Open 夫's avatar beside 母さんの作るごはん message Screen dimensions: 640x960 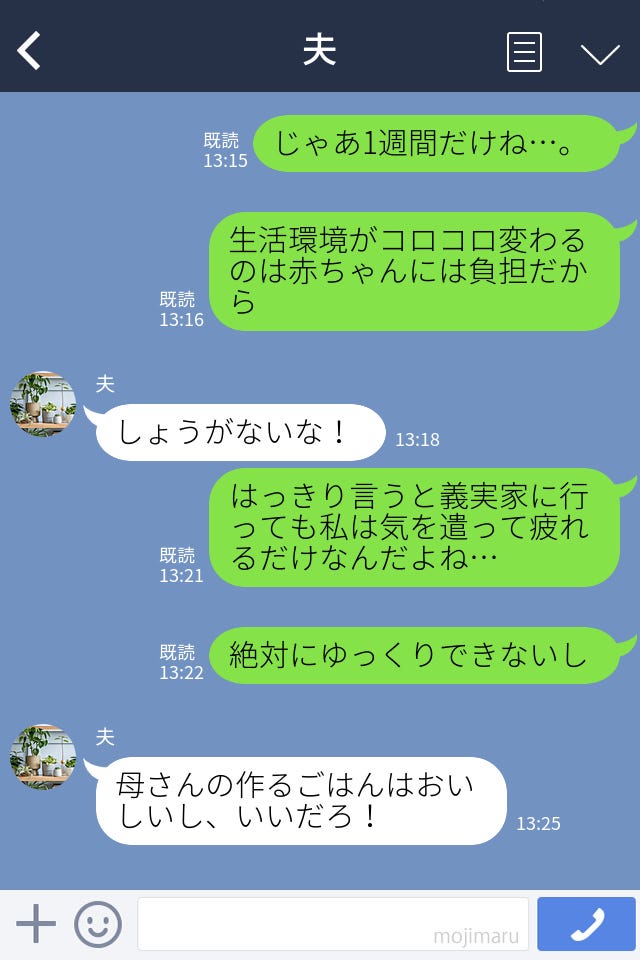(x=43, y=757)
